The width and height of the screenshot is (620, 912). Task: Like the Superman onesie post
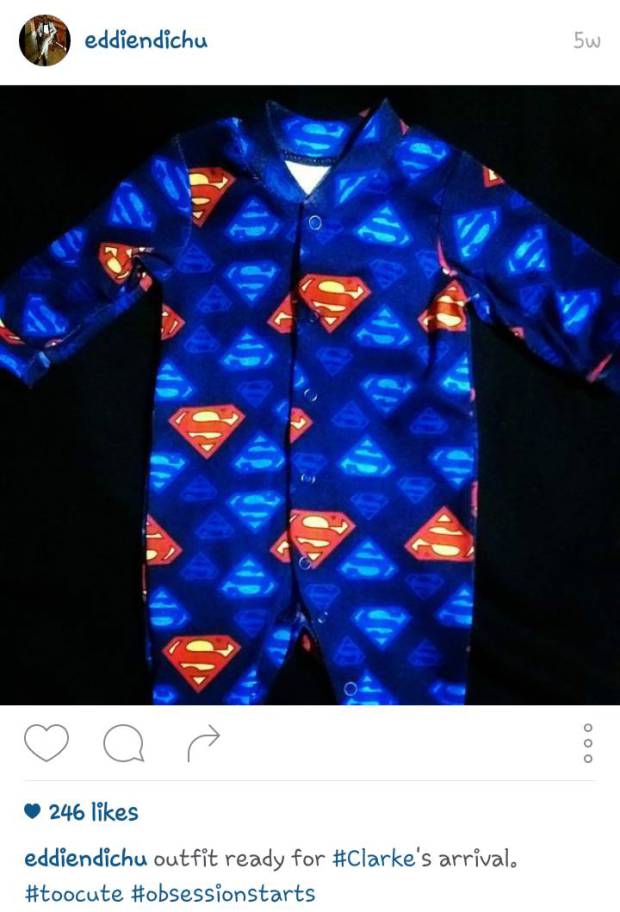46,743
